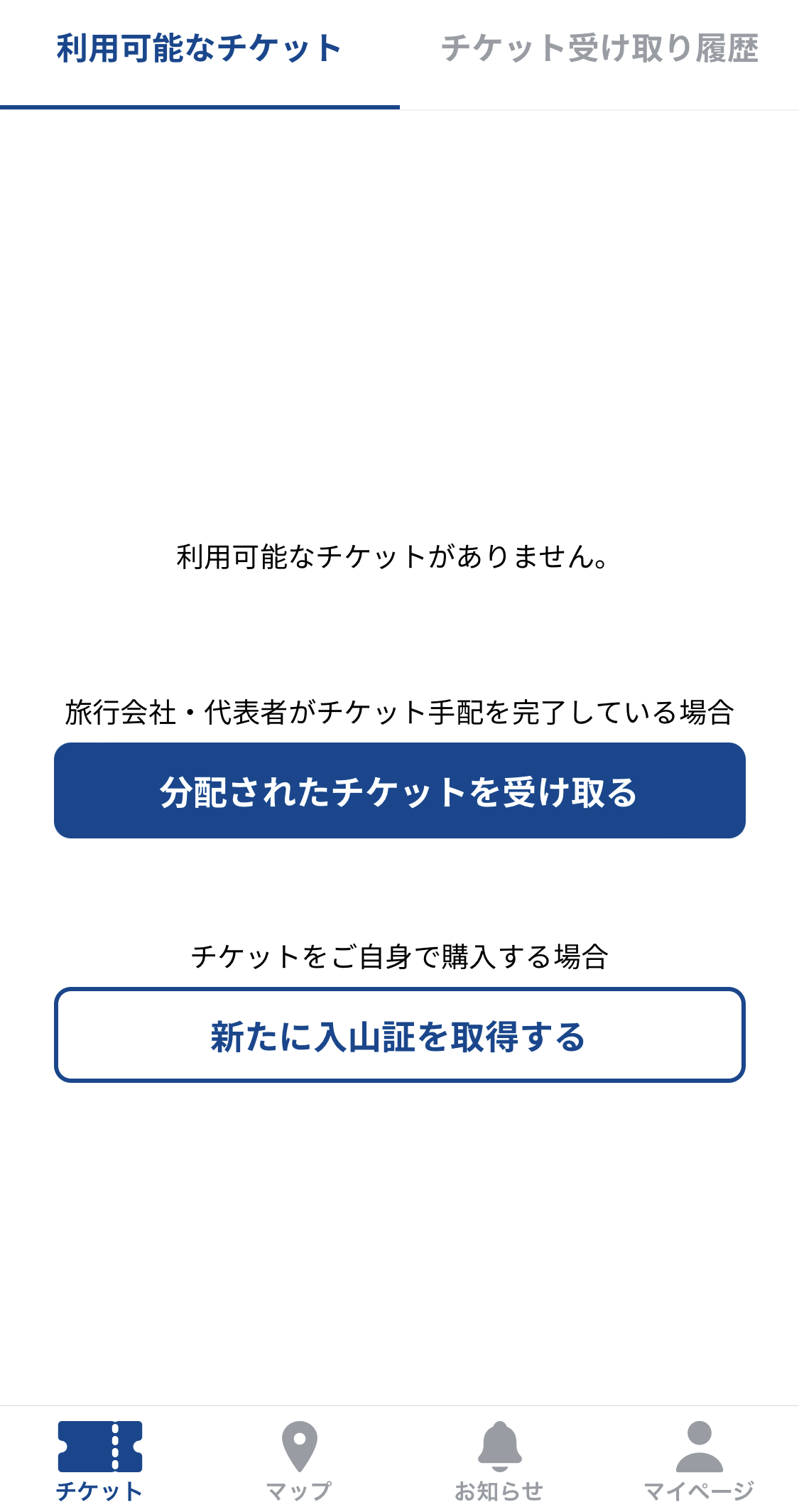Open the お知らせ notifications tab

pyautogui.click(x=499, y=1460)
